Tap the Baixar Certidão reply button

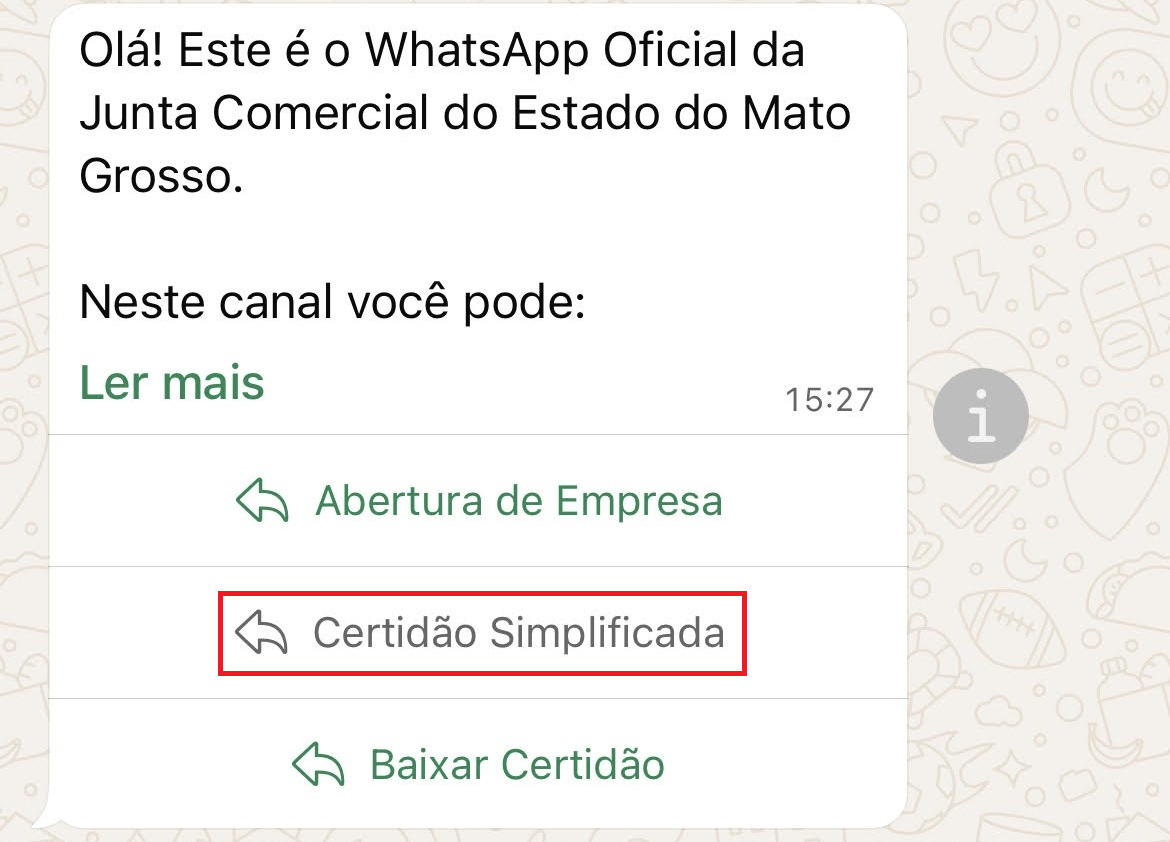pyautogui.click(x=479, y=765)
